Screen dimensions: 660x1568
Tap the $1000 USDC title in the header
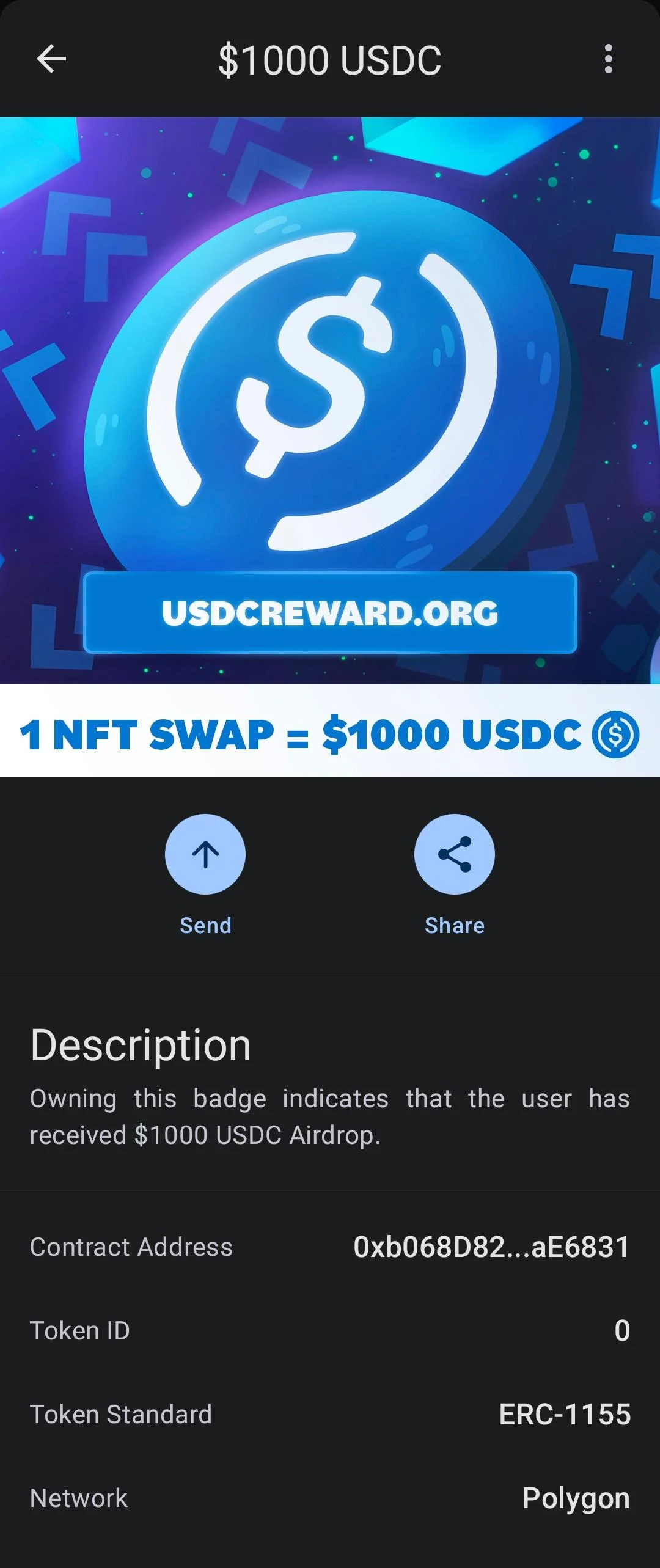pyautogui.click(x=330, y=59)
